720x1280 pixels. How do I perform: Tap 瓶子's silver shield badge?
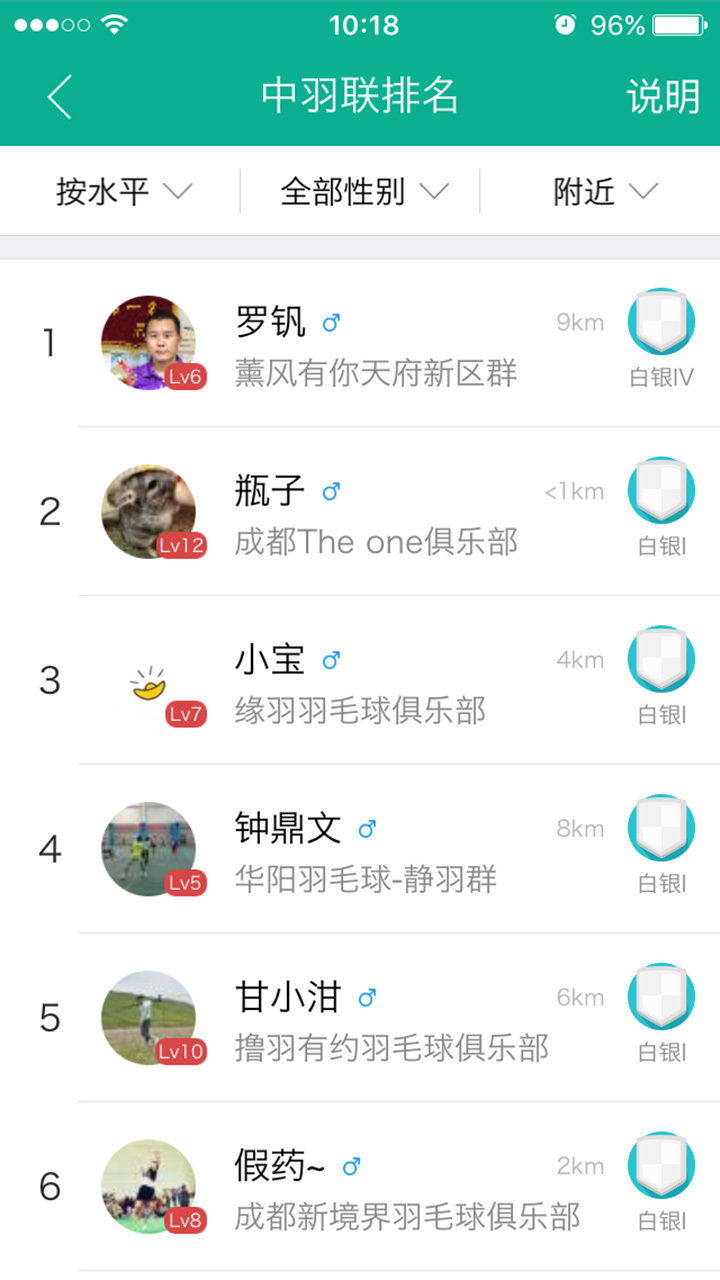pyautogui.click(x=661, y=492)
